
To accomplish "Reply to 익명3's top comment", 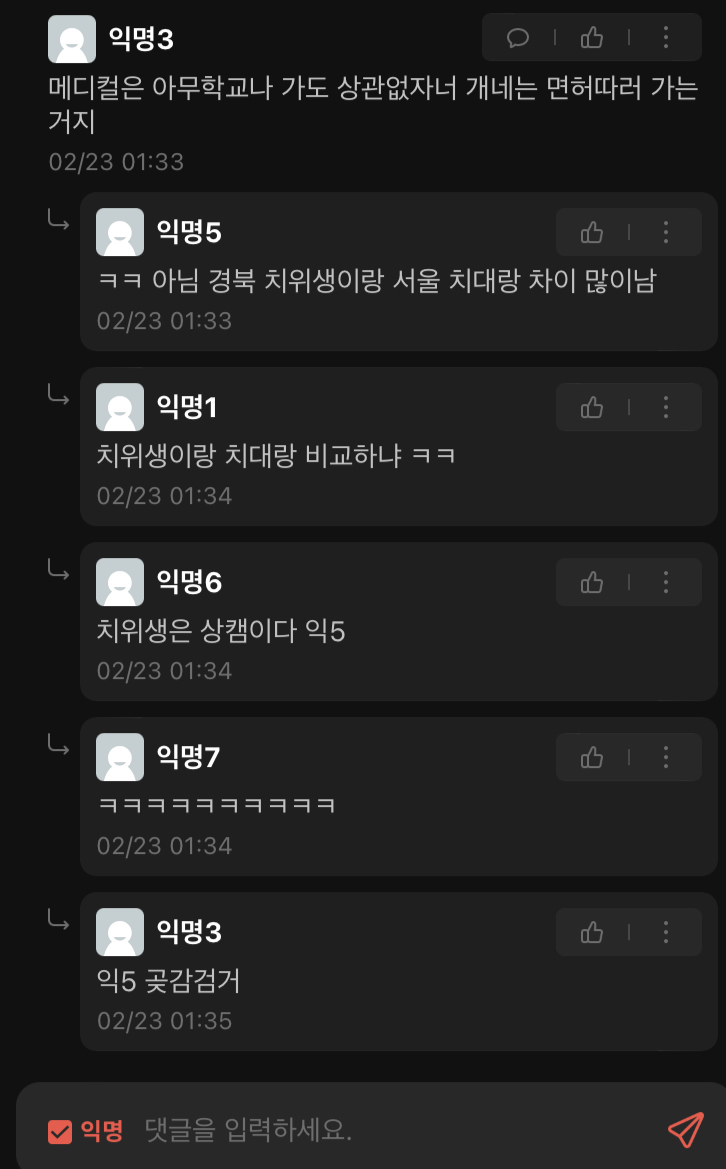I will point(518,38).
